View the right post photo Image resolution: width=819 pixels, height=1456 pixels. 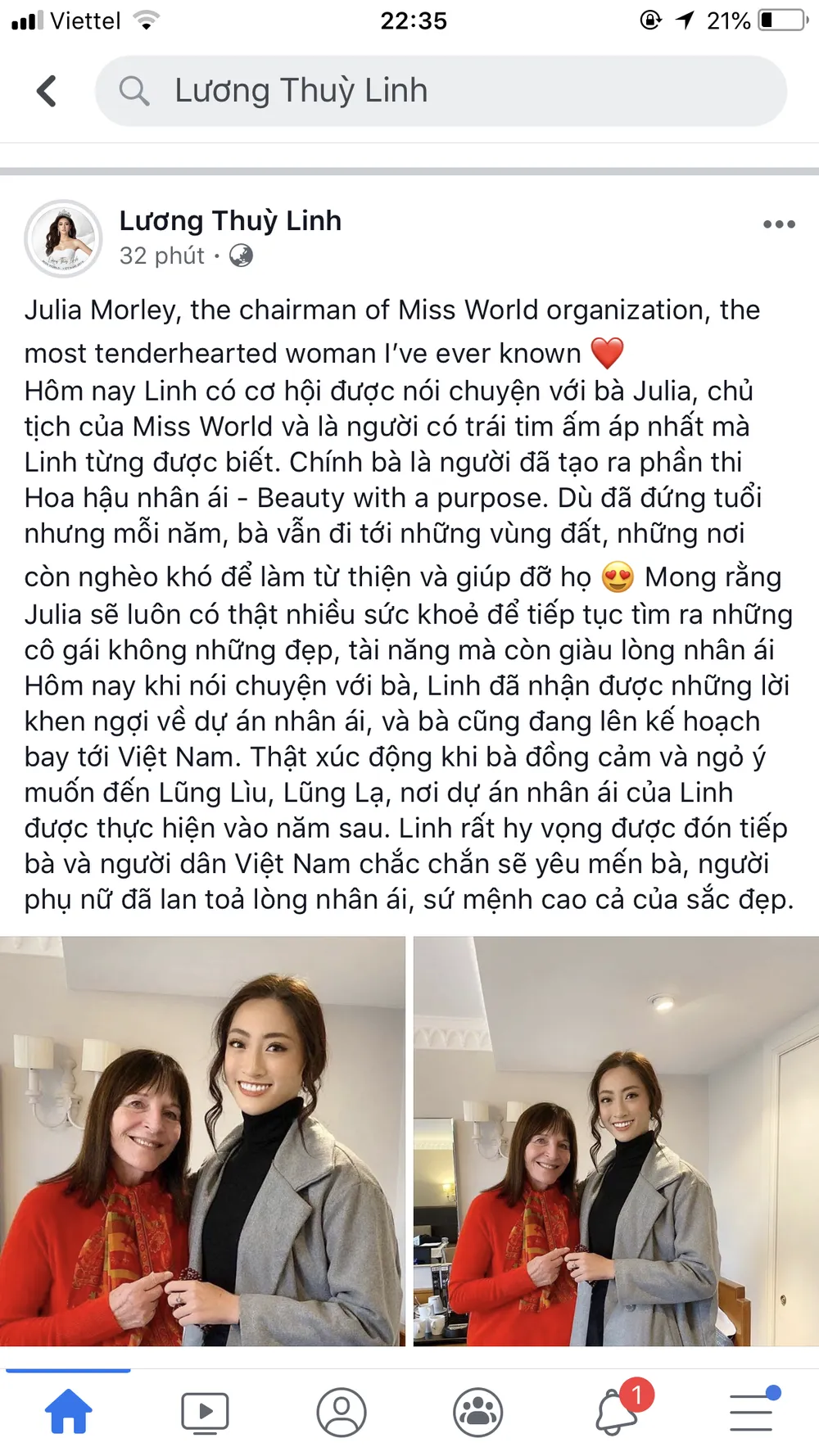(616, 1141)
